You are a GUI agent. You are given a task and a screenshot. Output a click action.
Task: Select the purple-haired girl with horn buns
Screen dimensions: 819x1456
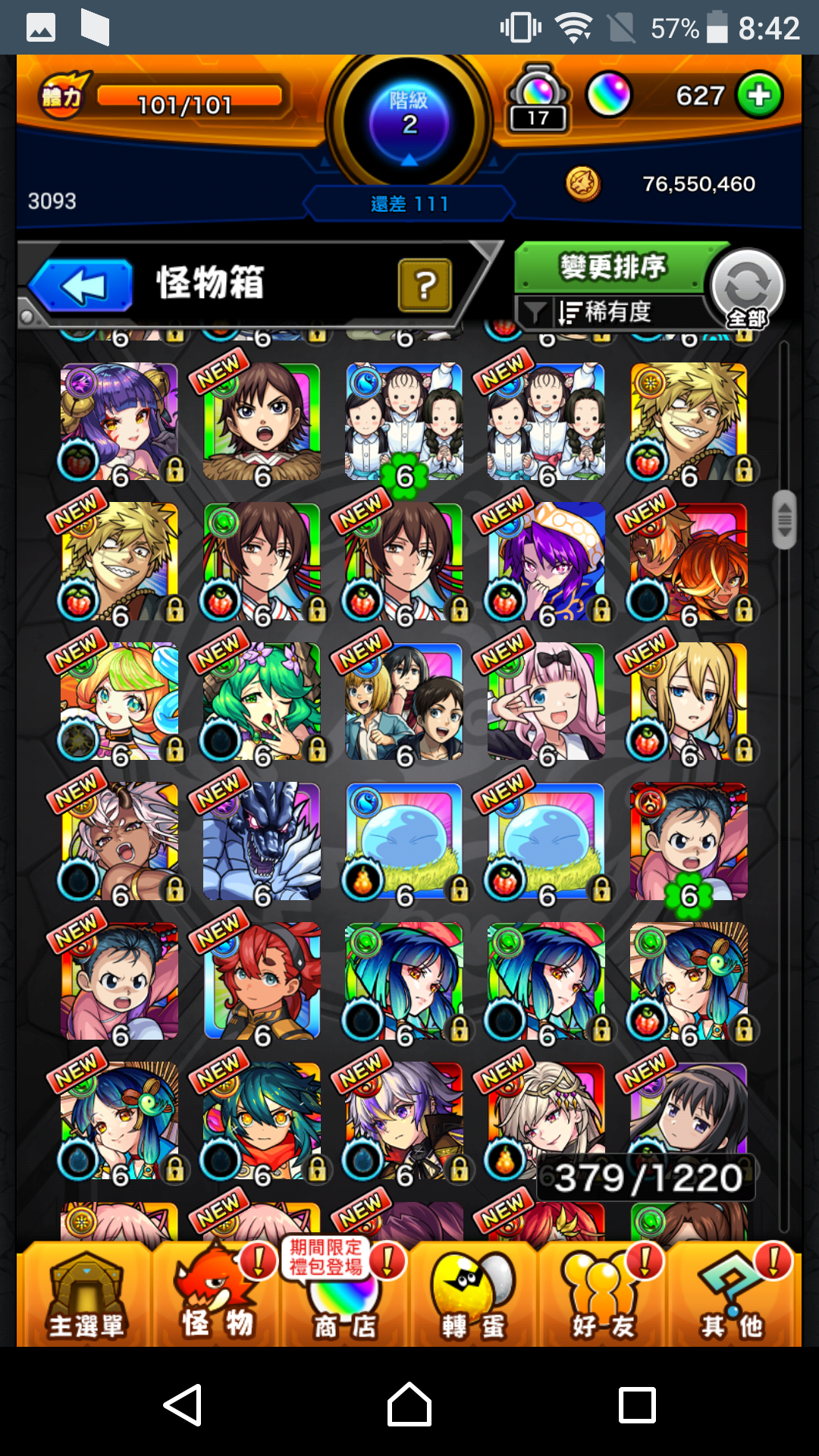tap(119, 422)
